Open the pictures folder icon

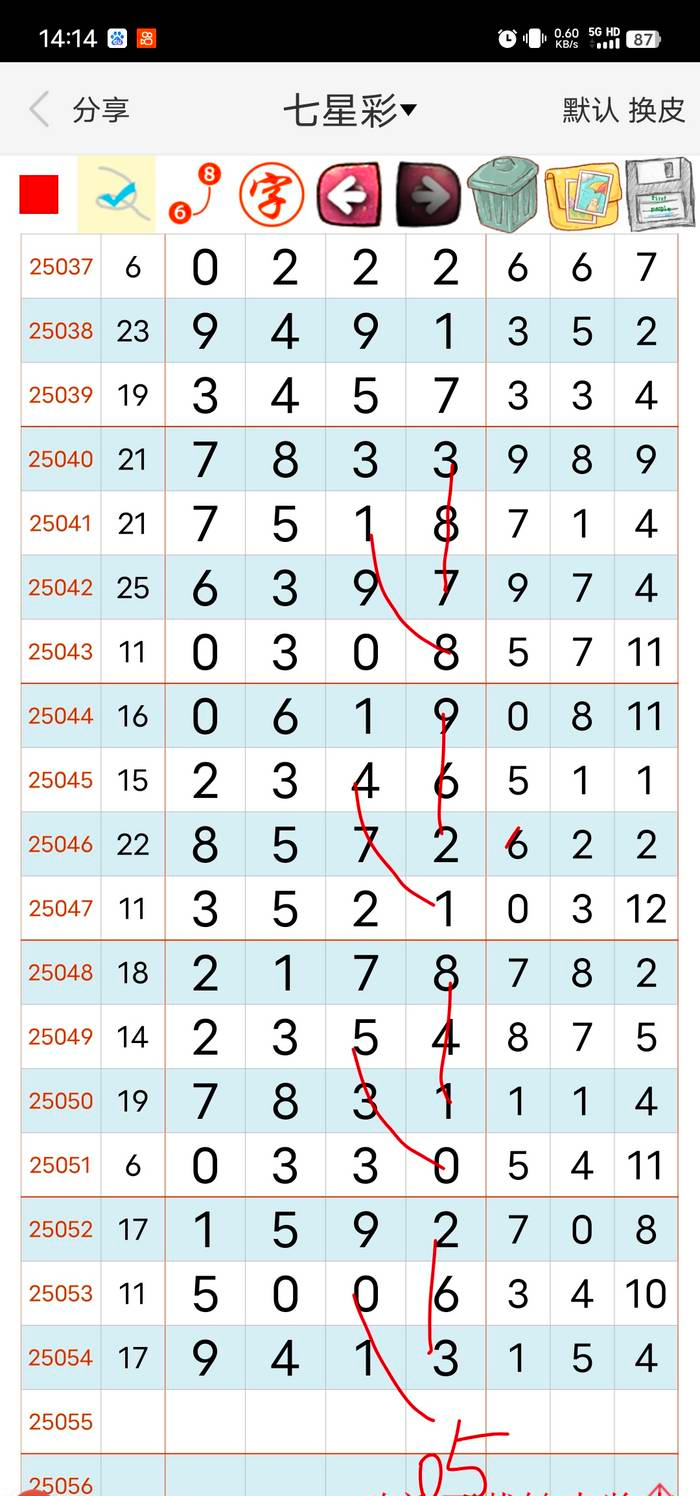(582, 195)
